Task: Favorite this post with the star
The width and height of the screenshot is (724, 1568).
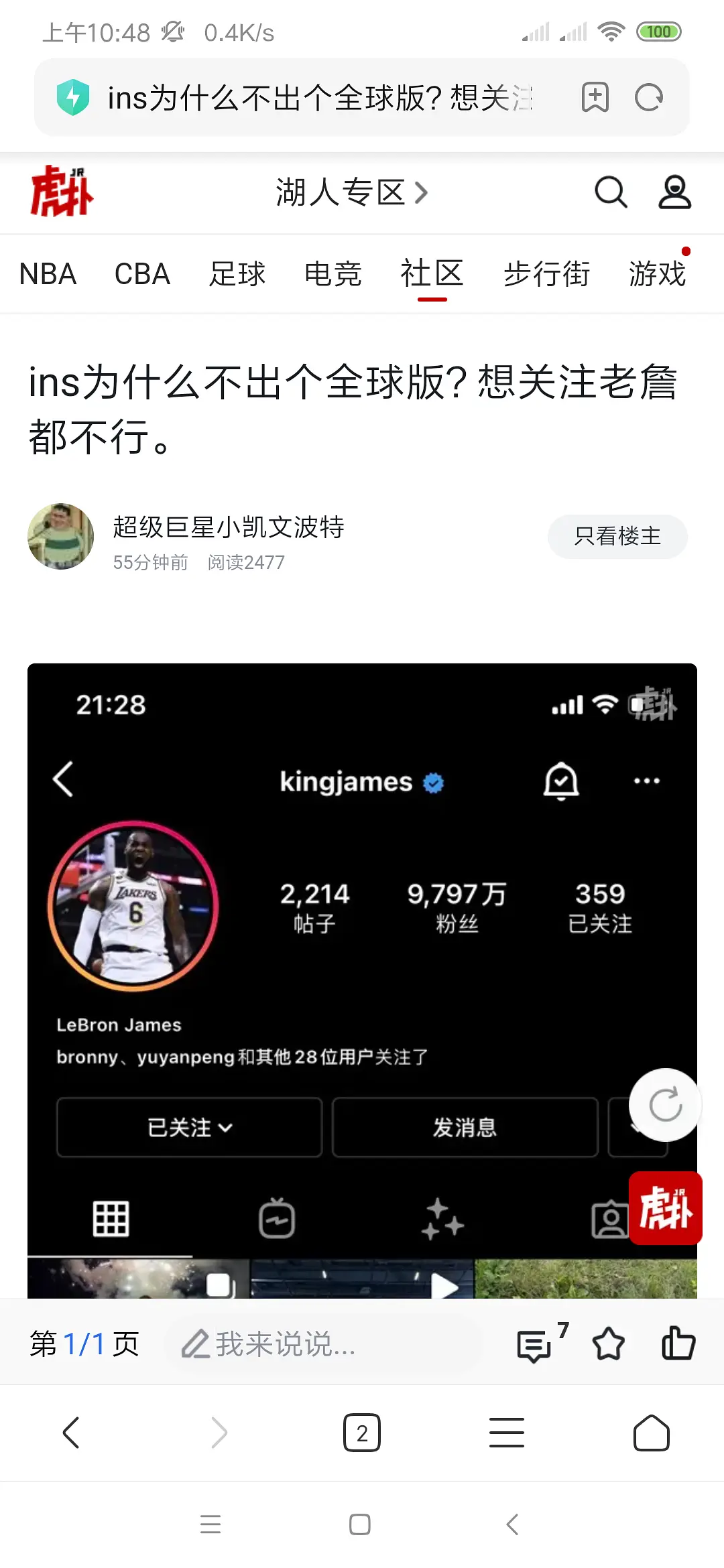Action: click(608, 1344)
